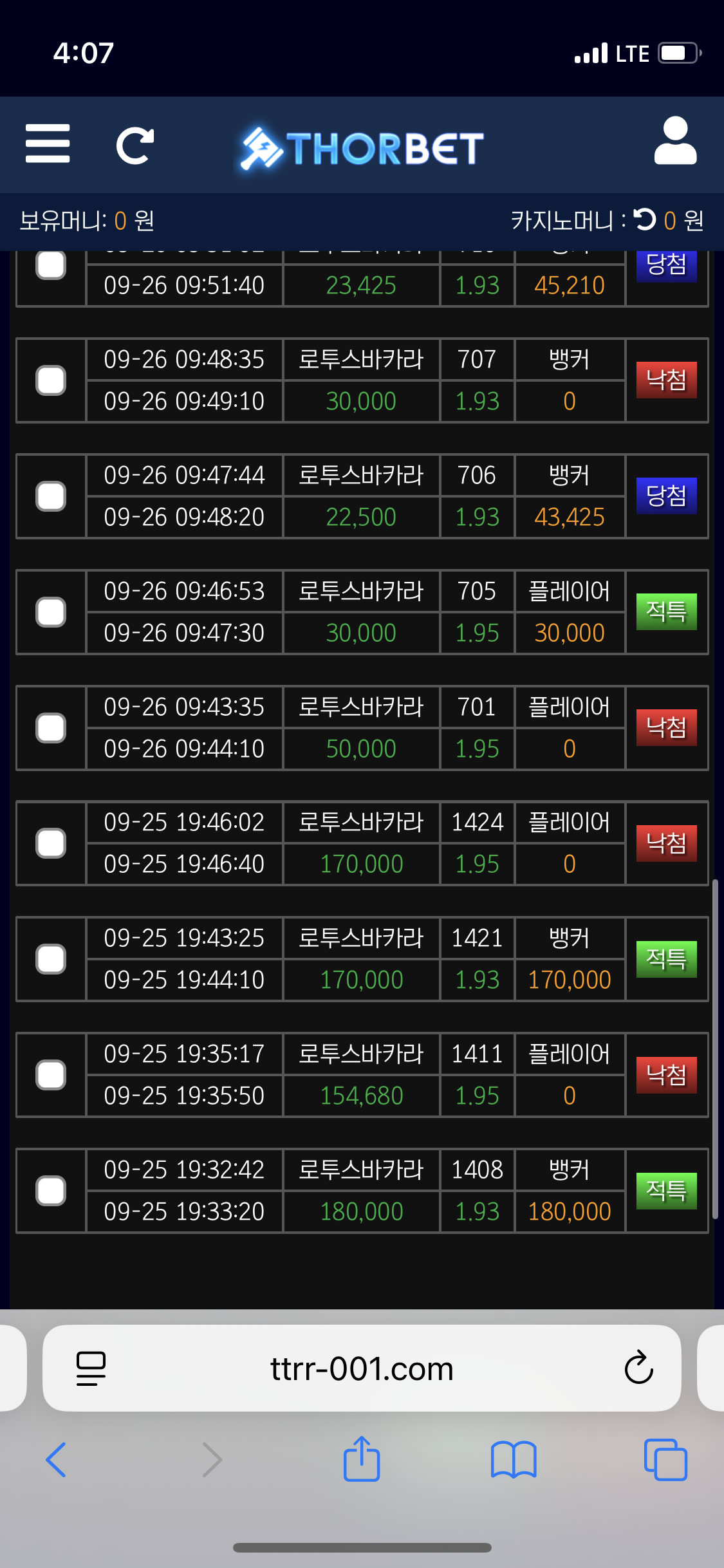Viewport: 724px width, 1568px height.
Task: Mark the checkbox for round 1408 bet
Action: tap(51, 1191)
